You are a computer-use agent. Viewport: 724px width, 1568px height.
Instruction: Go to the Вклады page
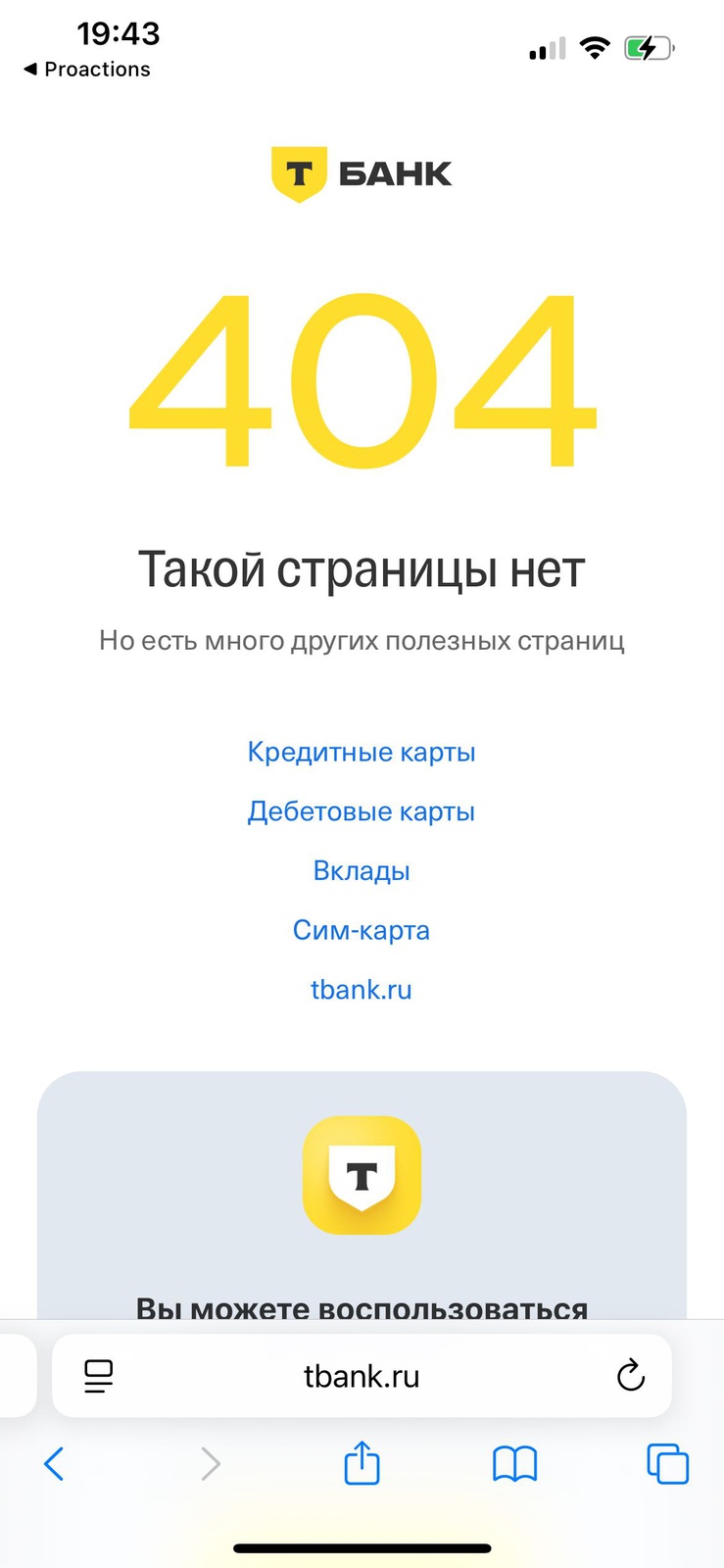point(361,871)
